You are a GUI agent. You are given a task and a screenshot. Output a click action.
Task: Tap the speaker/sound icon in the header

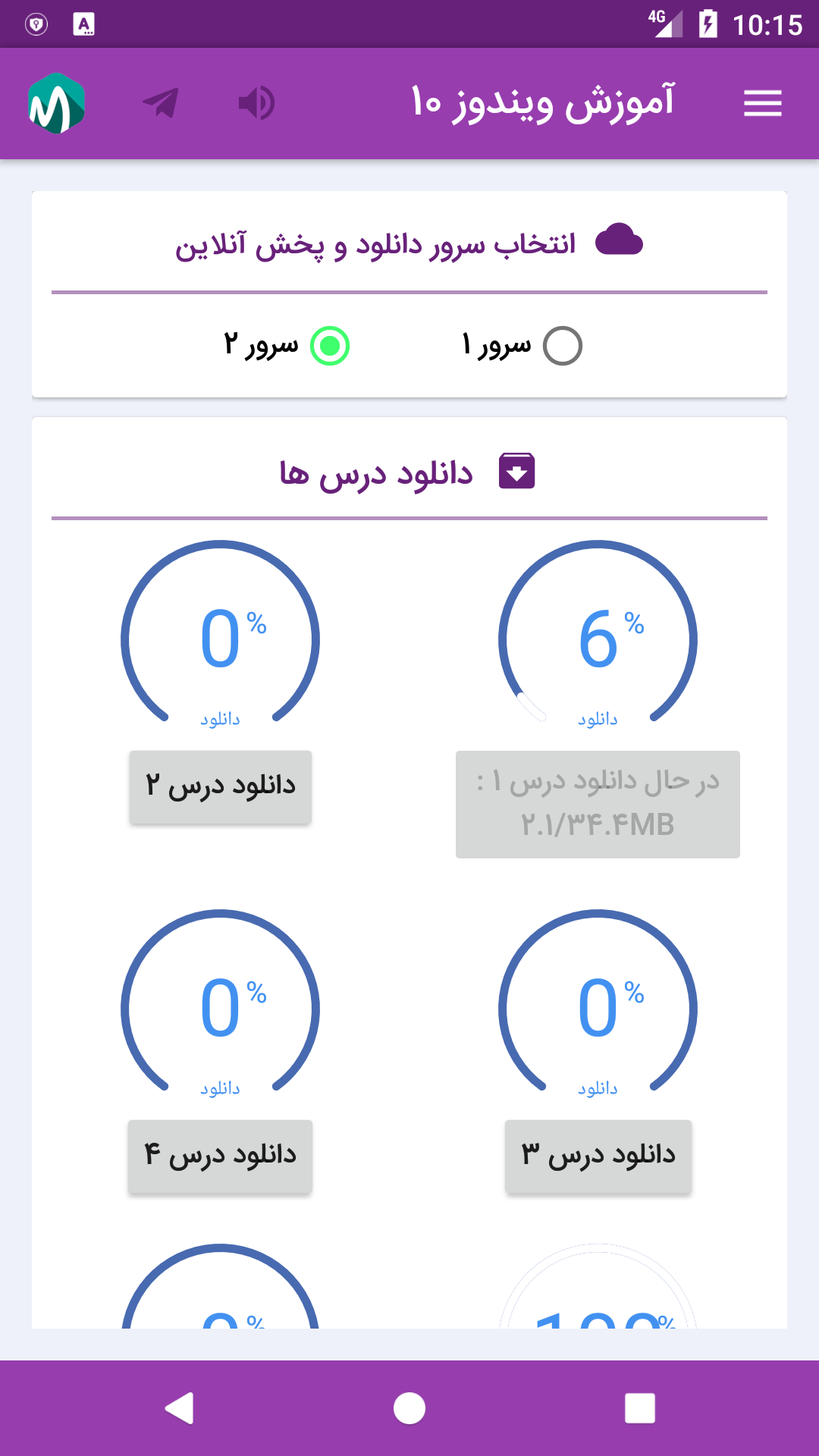(x=256, y=103)
